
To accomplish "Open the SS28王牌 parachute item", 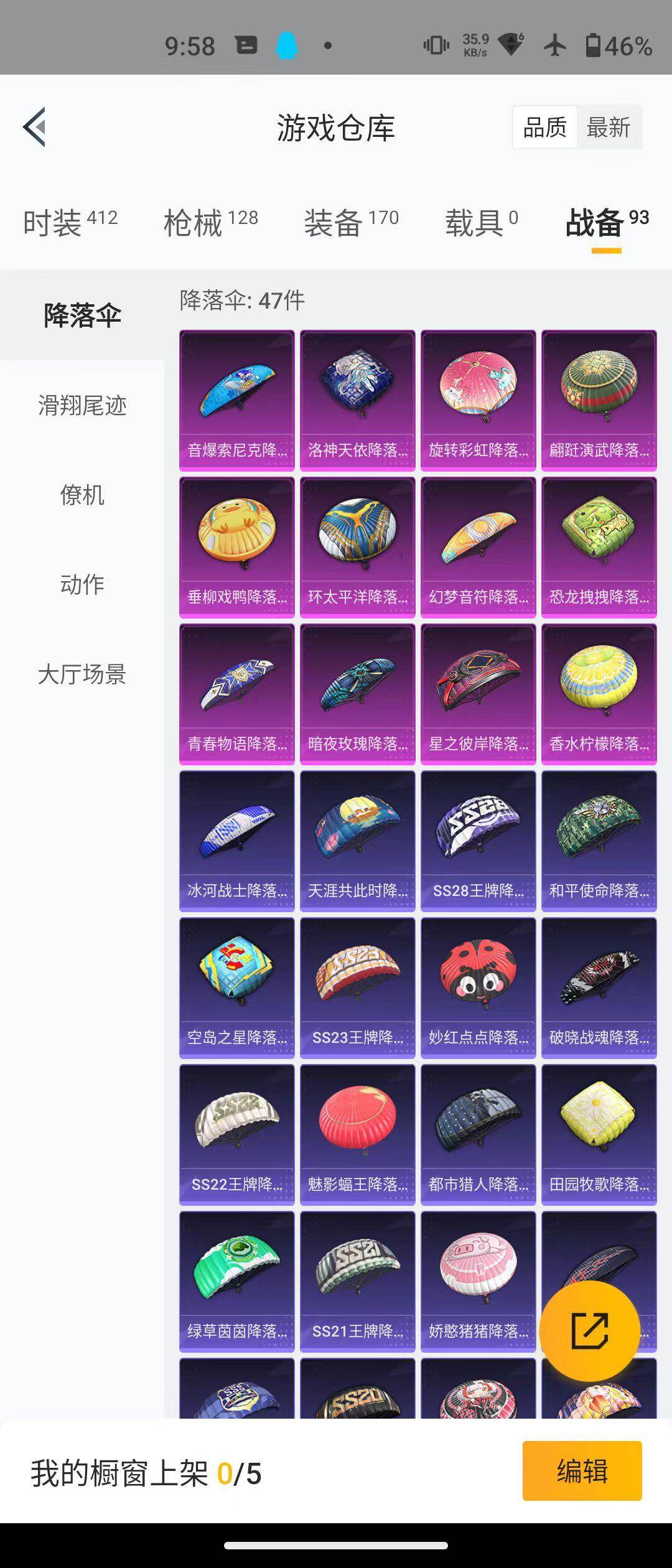I will tap(478, 841).
